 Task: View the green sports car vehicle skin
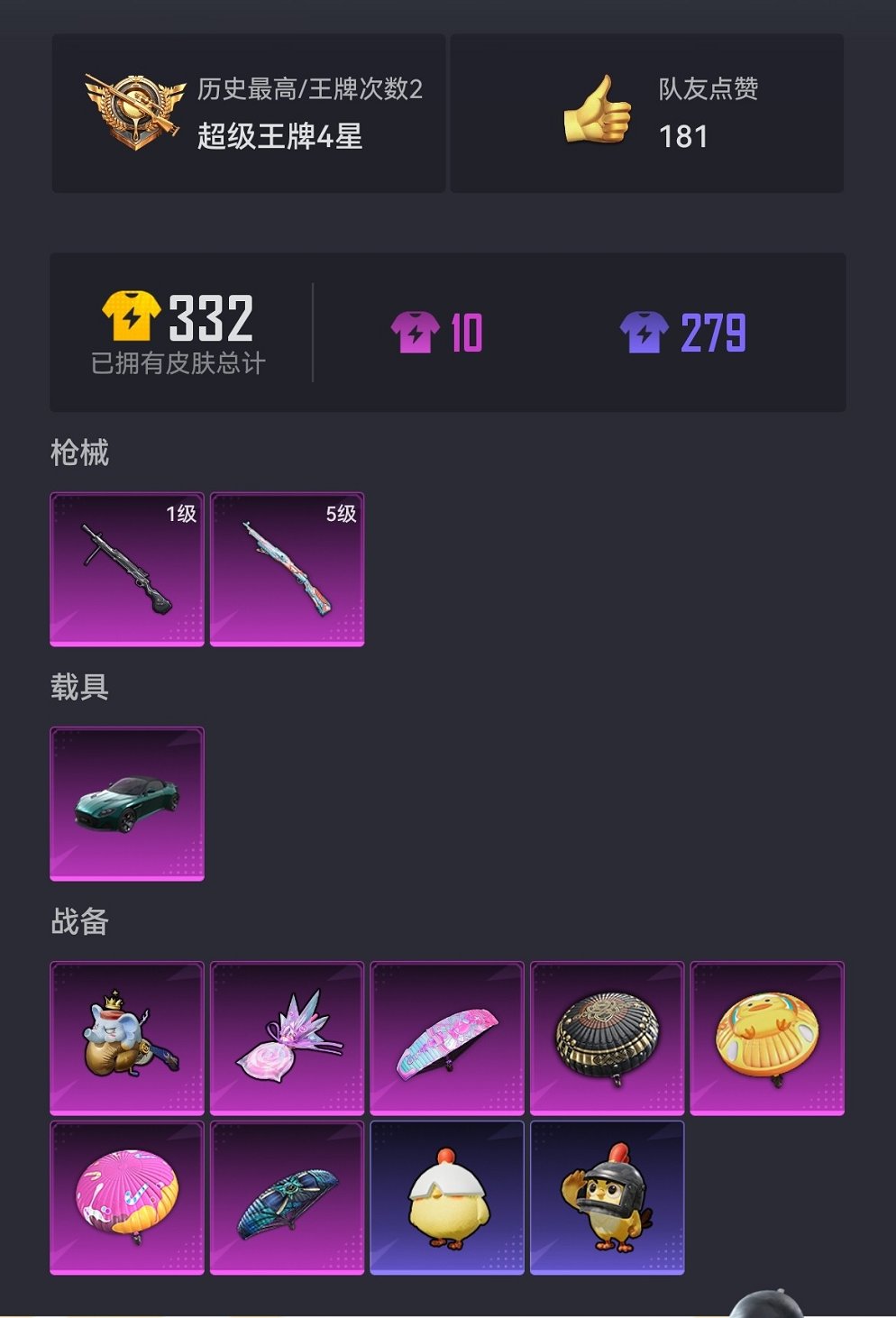pos(127,803)
